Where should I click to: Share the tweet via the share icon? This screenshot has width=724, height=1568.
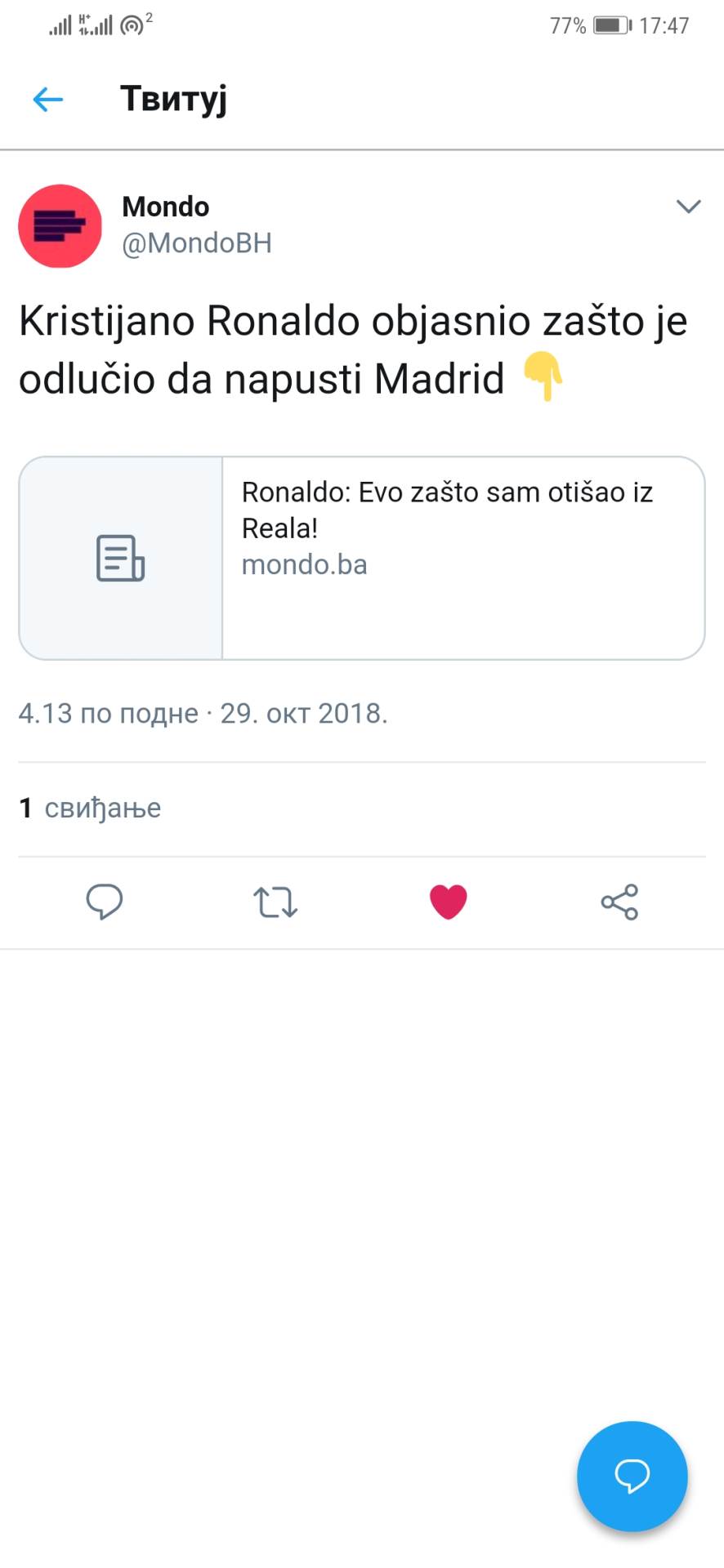click(619, 902)
